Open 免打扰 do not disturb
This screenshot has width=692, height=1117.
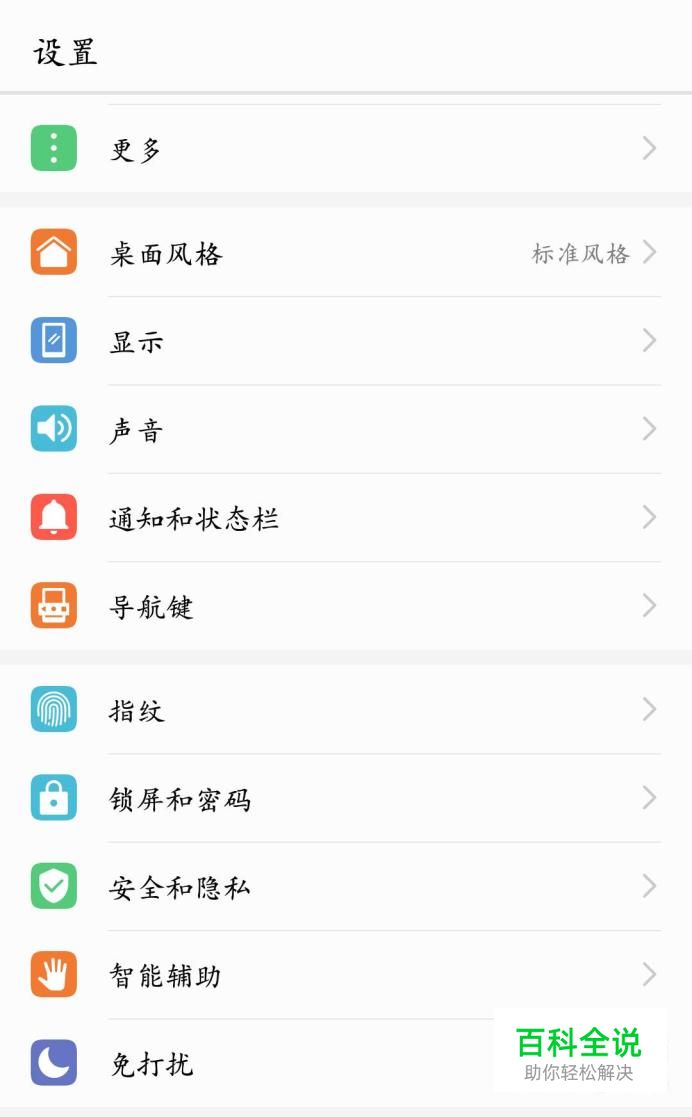click(x=151, y=1063)
